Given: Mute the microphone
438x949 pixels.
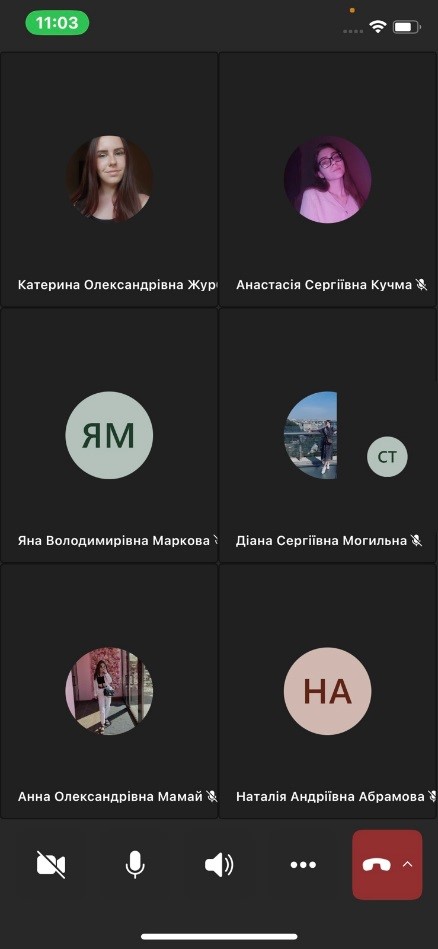Looking at the screenshot, I should click(134, 864).
